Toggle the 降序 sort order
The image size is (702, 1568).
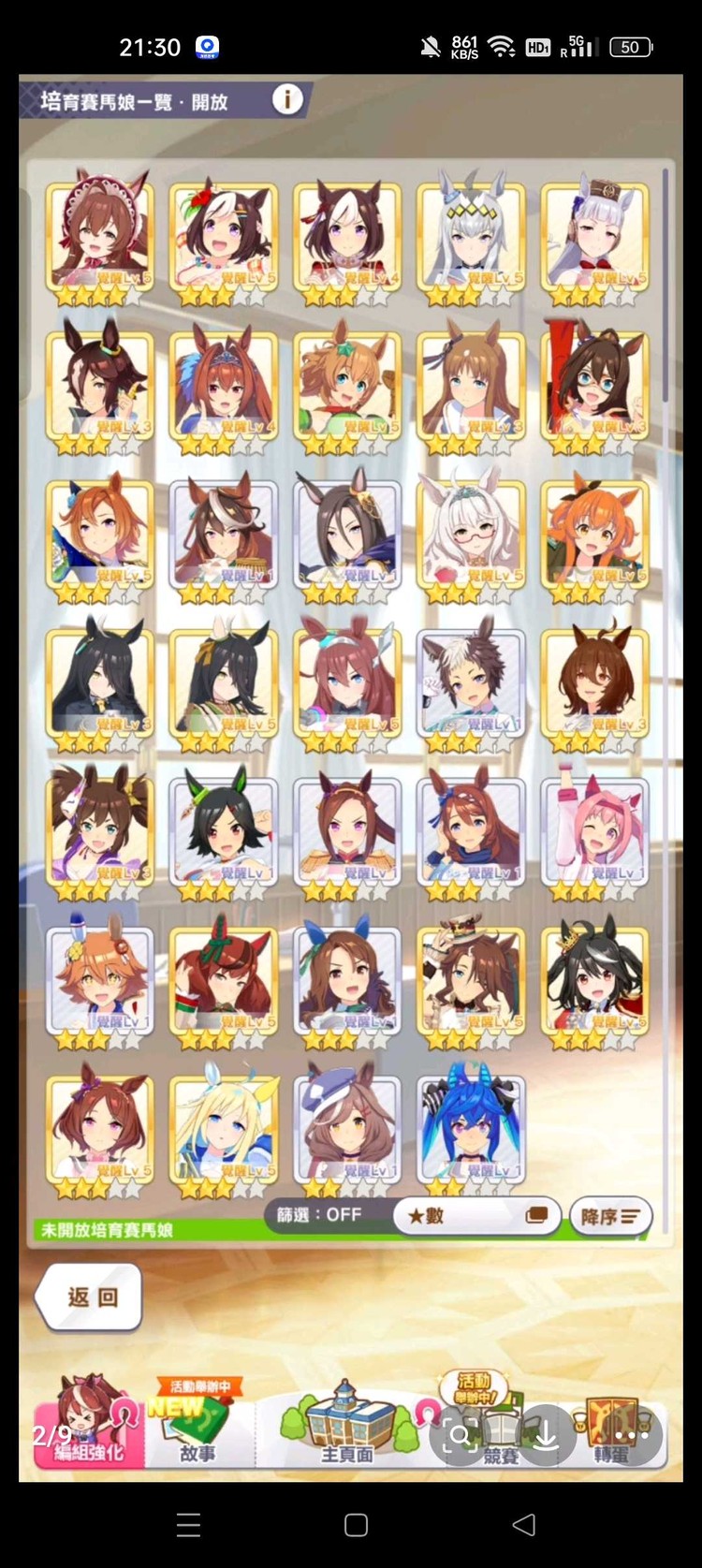coord(610,1216)
